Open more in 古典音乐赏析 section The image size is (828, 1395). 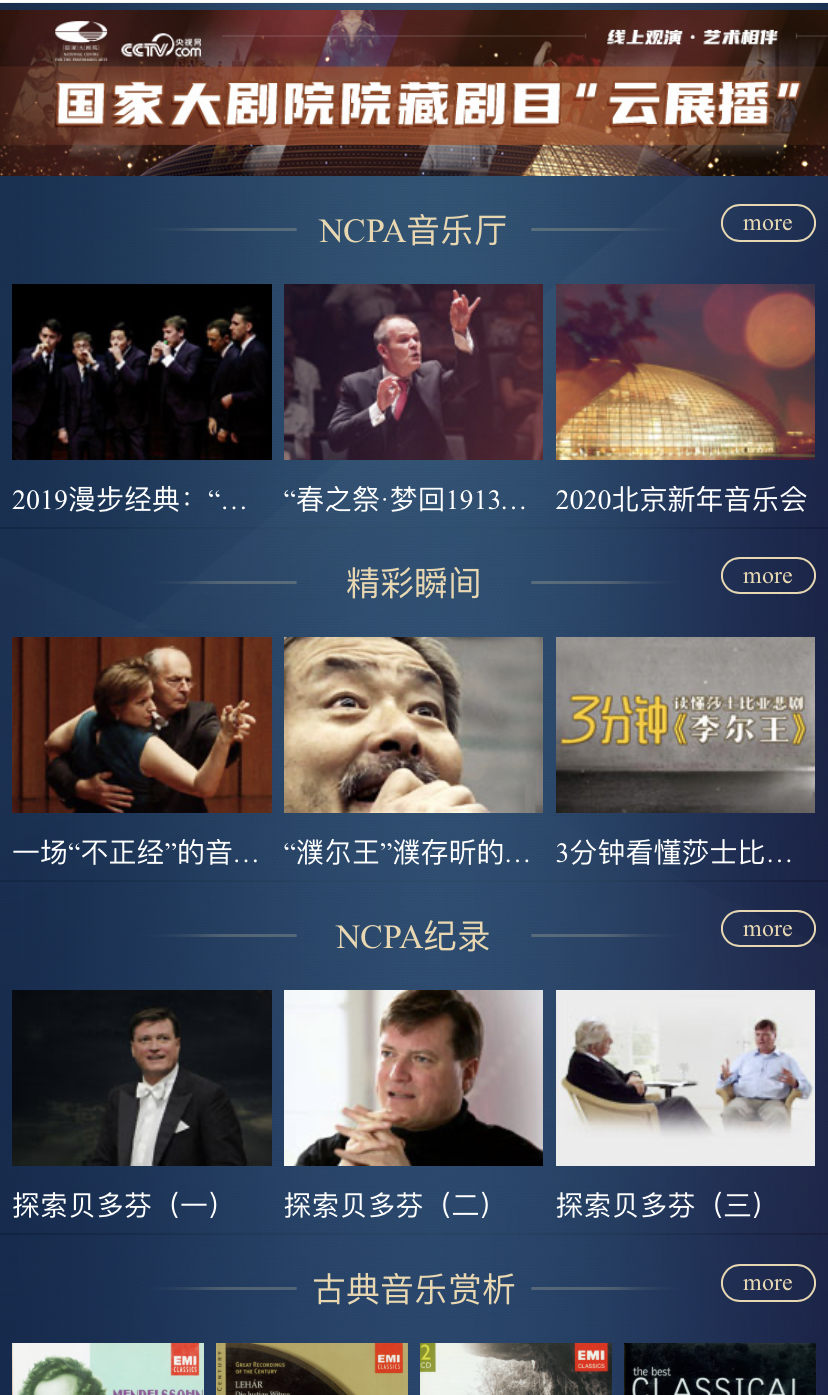click(767, 1283)
